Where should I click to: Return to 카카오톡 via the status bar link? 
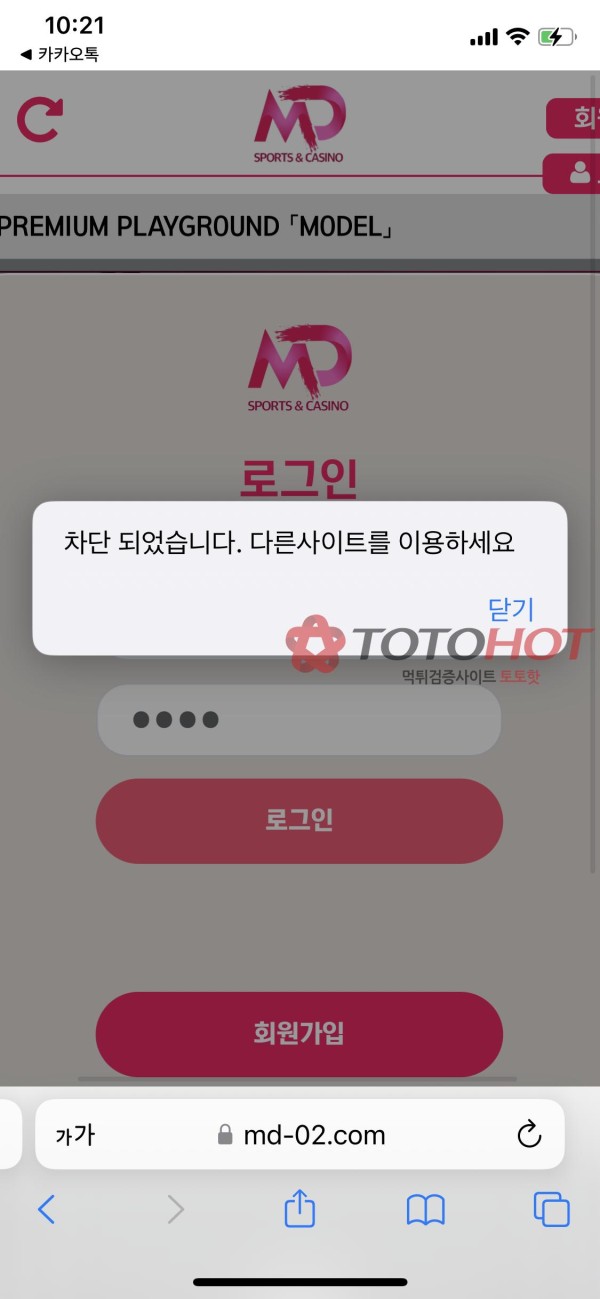point(60,55)
